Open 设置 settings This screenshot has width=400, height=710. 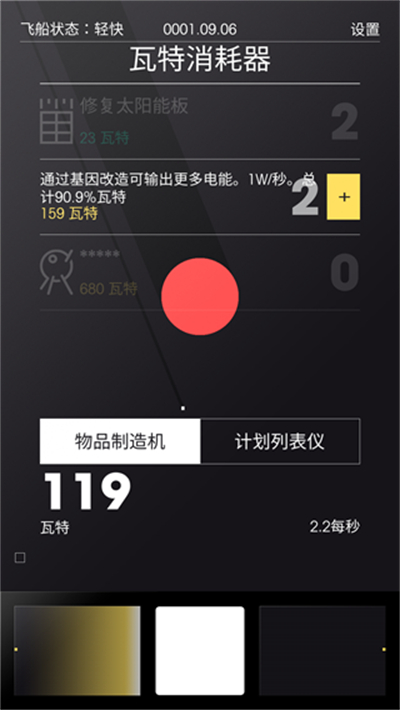365,30
